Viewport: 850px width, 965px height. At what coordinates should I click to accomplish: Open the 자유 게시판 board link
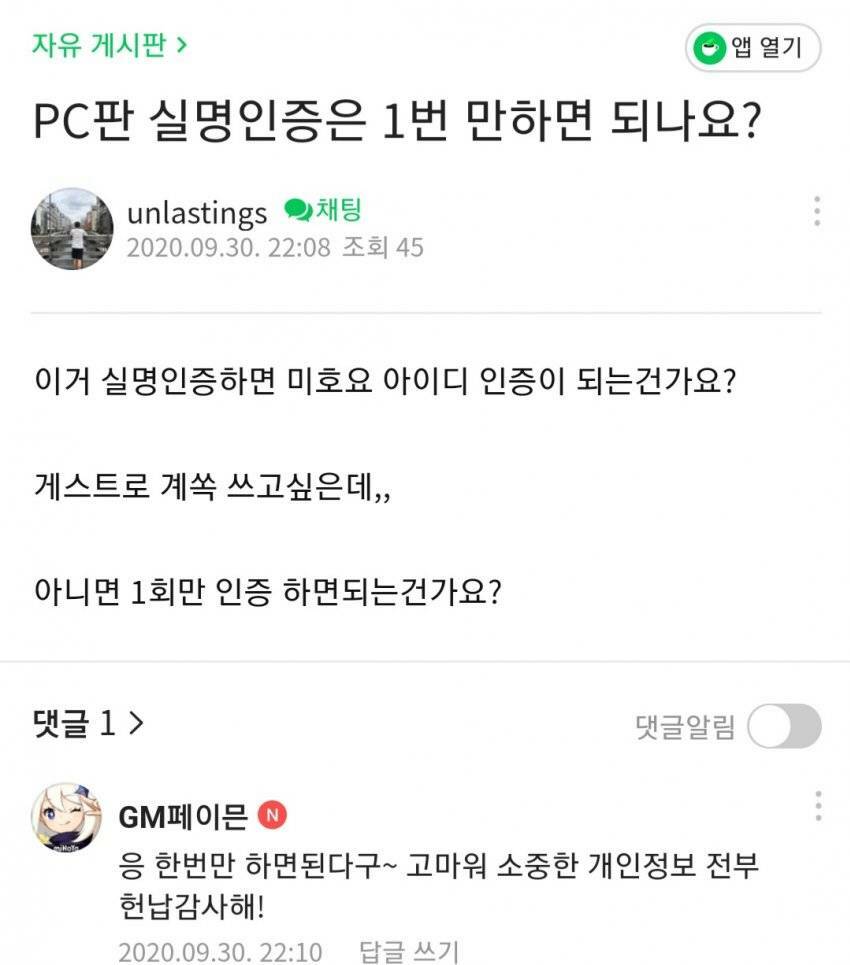[108, 44]
